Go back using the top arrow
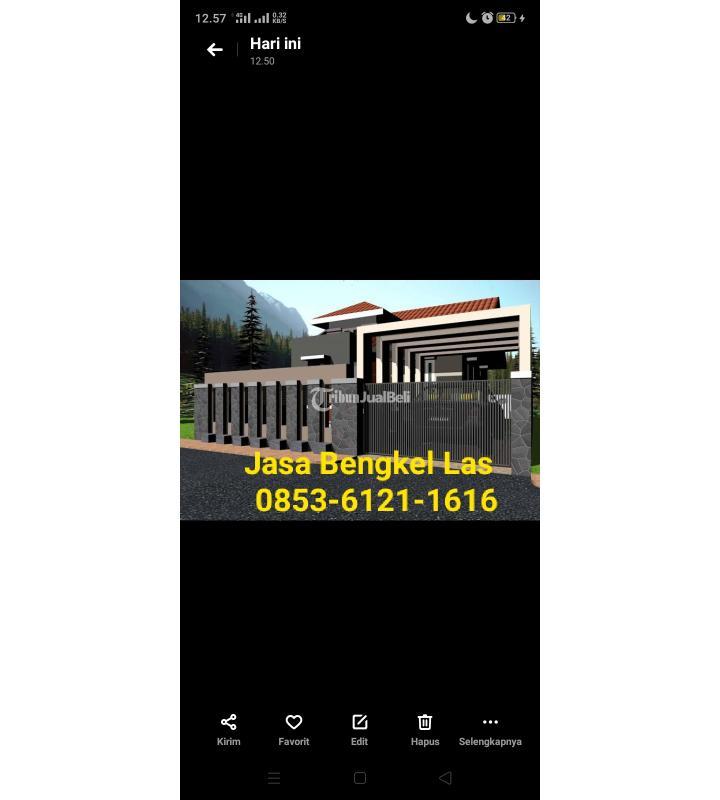 click(x=214, y=49)
